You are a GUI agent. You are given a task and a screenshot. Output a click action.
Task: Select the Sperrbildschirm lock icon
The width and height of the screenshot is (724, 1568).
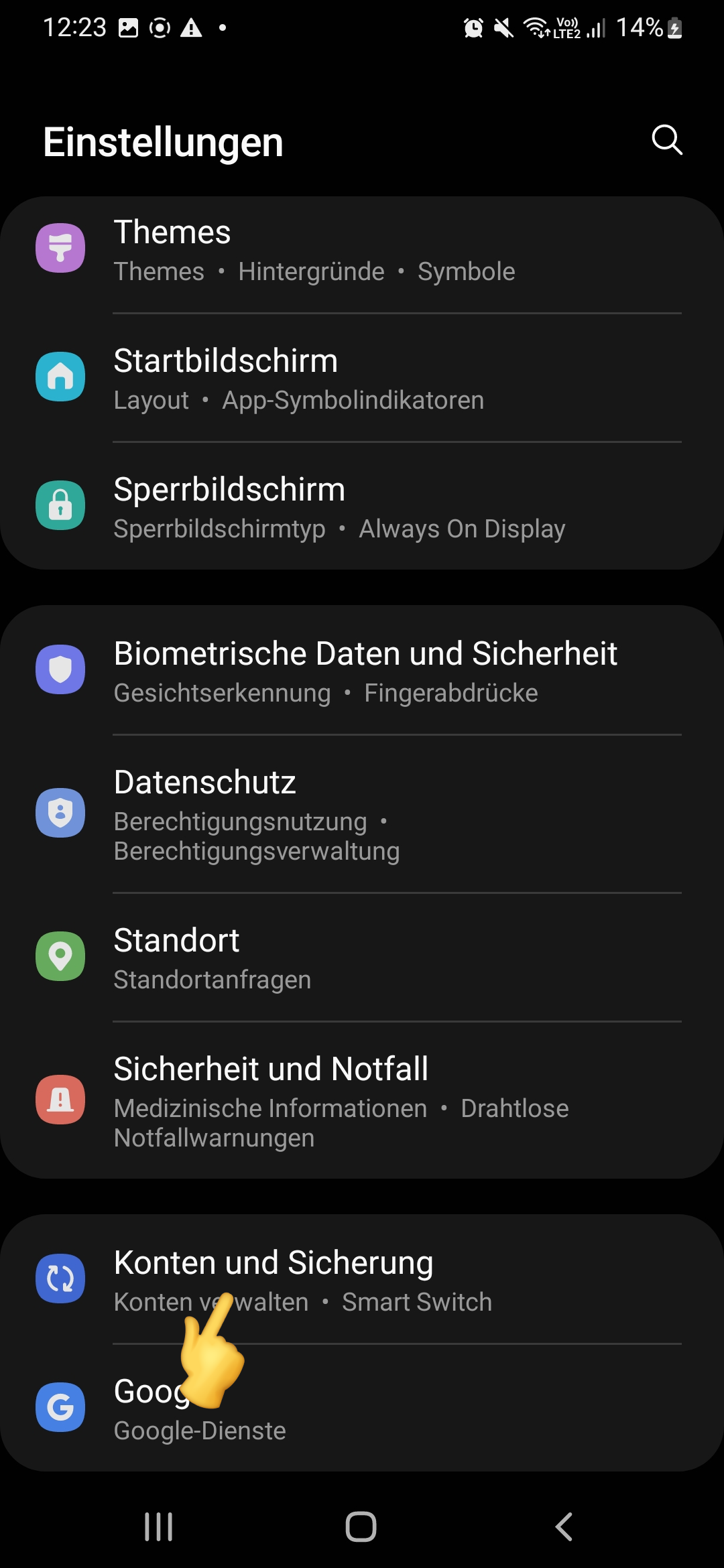click(61, 505)
